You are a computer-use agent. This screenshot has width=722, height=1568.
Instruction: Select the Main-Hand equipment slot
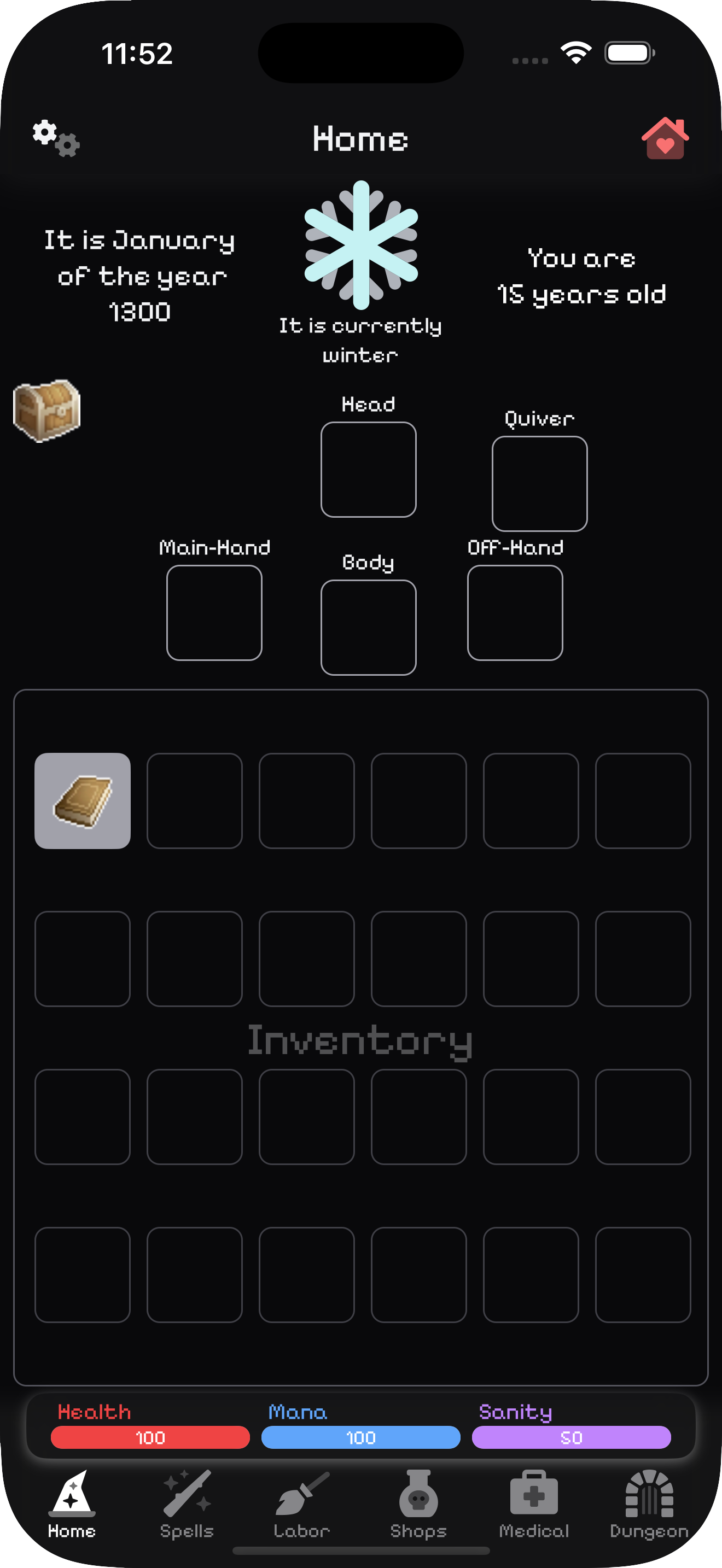point(214,612)
